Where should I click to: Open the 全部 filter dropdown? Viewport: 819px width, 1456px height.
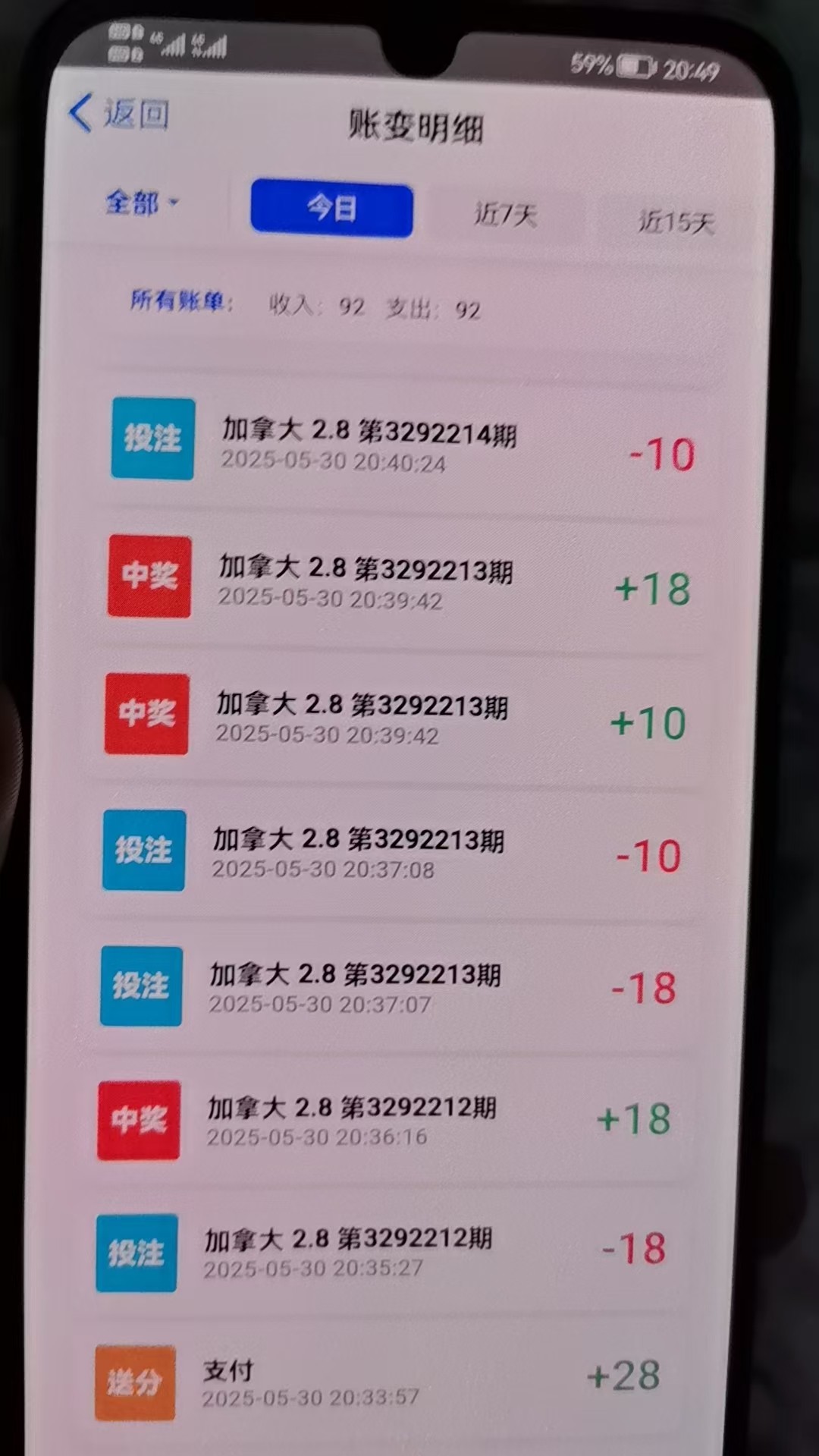click(142, 203)
